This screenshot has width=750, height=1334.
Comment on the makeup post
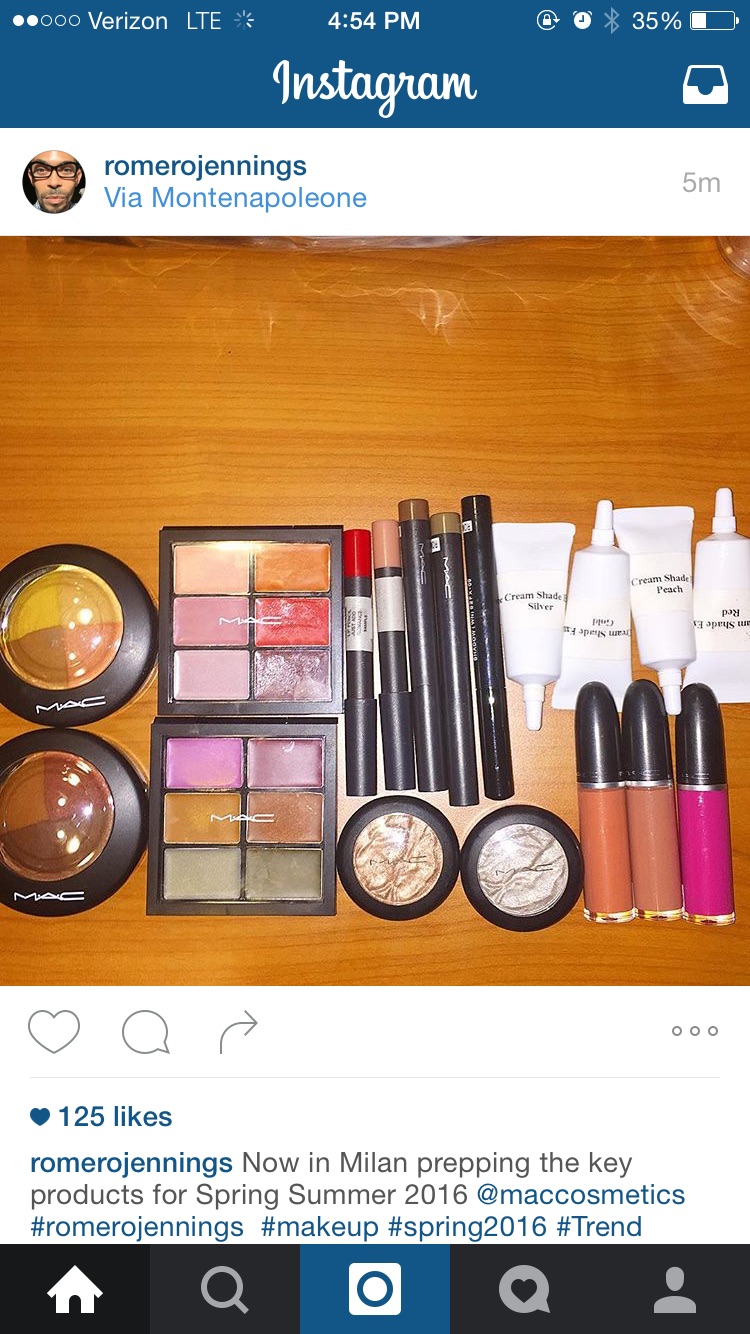point(146,1031)
